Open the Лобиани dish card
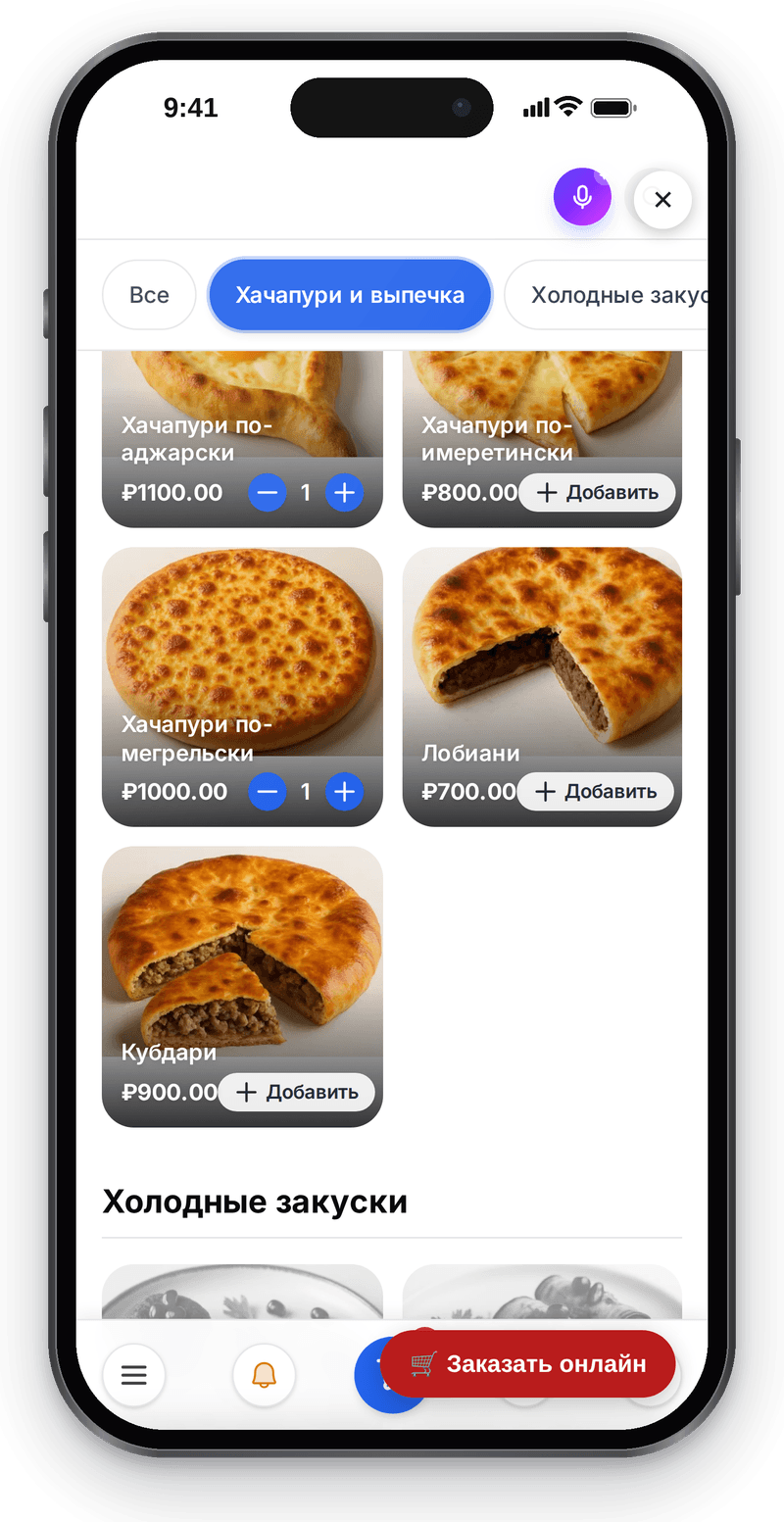 pyautogui.click(x=542, y=686)
